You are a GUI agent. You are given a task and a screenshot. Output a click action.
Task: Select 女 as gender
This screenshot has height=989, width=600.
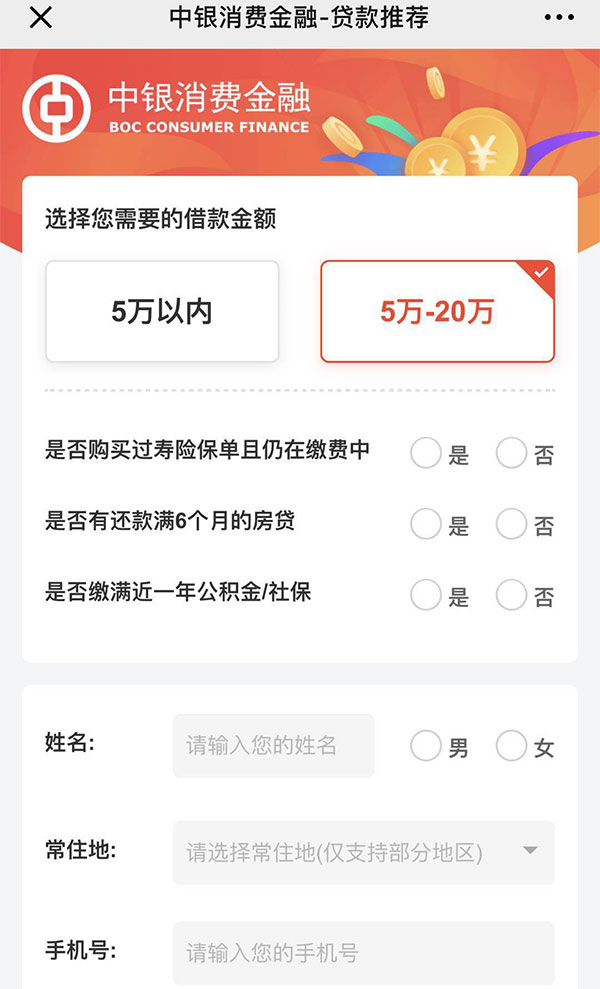(511, 746)
